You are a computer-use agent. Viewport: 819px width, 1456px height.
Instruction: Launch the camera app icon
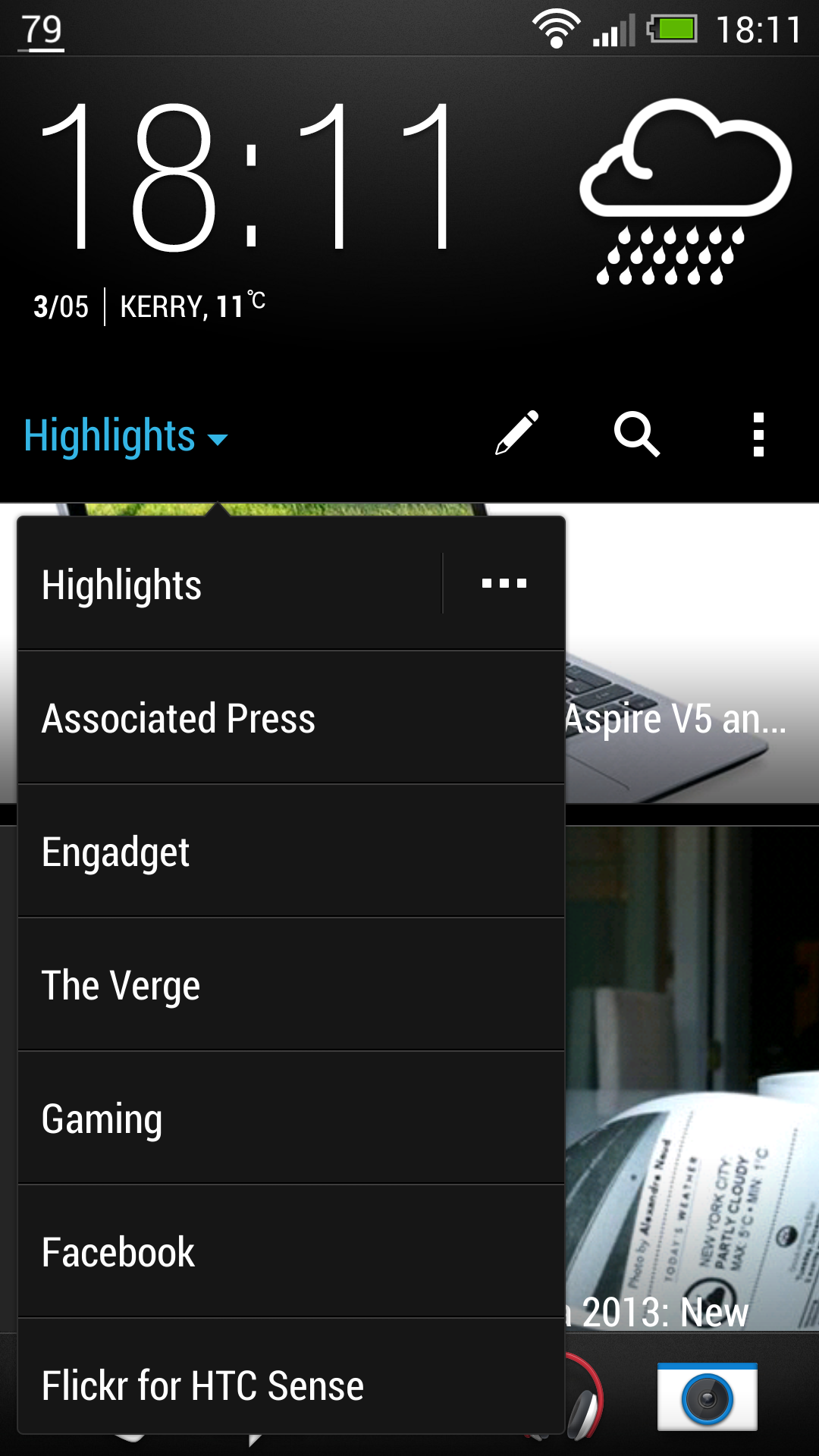707,1397
